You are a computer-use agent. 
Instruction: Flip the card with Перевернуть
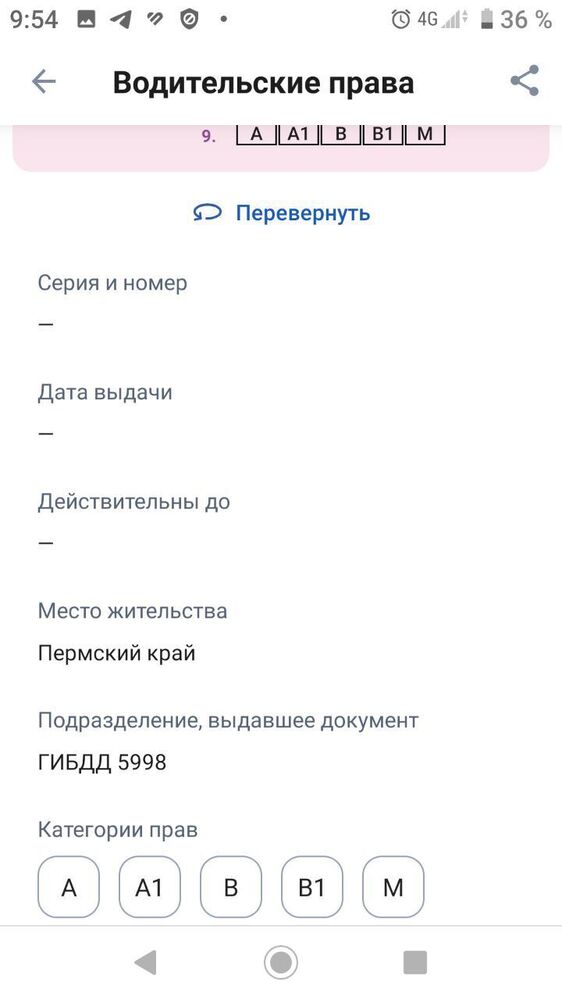[281, 212]
